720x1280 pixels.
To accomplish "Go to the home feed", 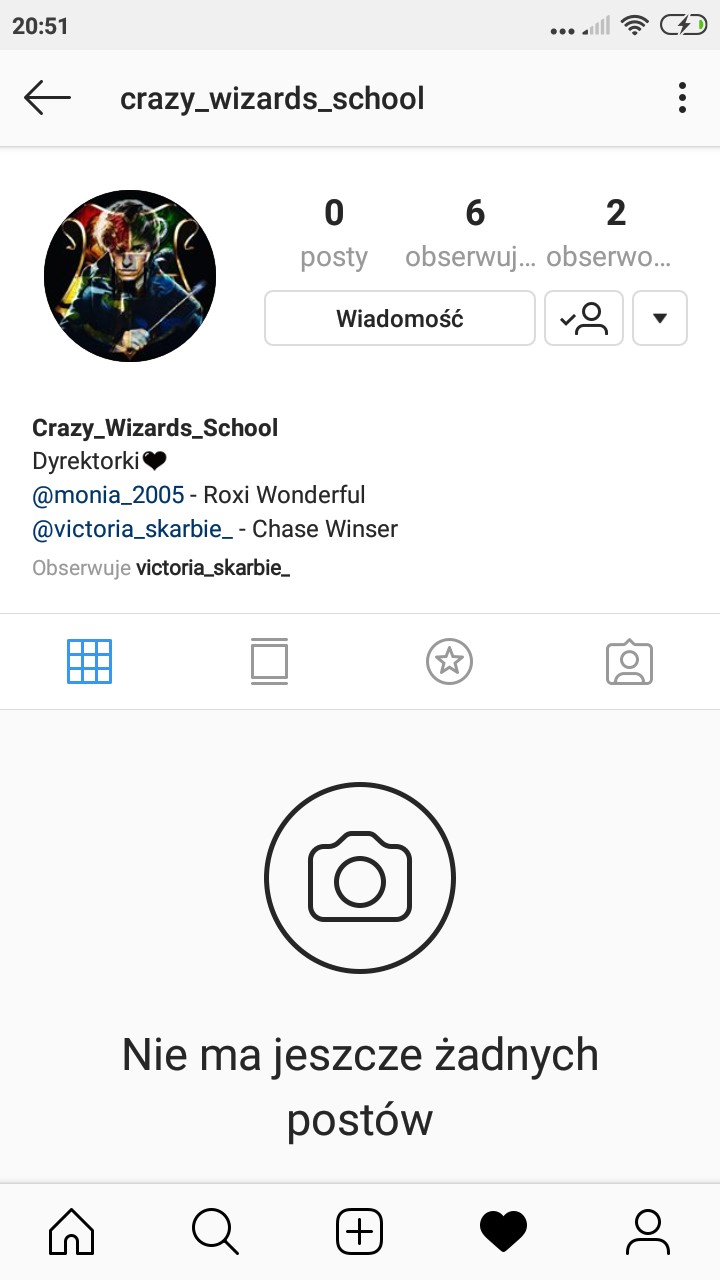I will (x=72, y=1232).
